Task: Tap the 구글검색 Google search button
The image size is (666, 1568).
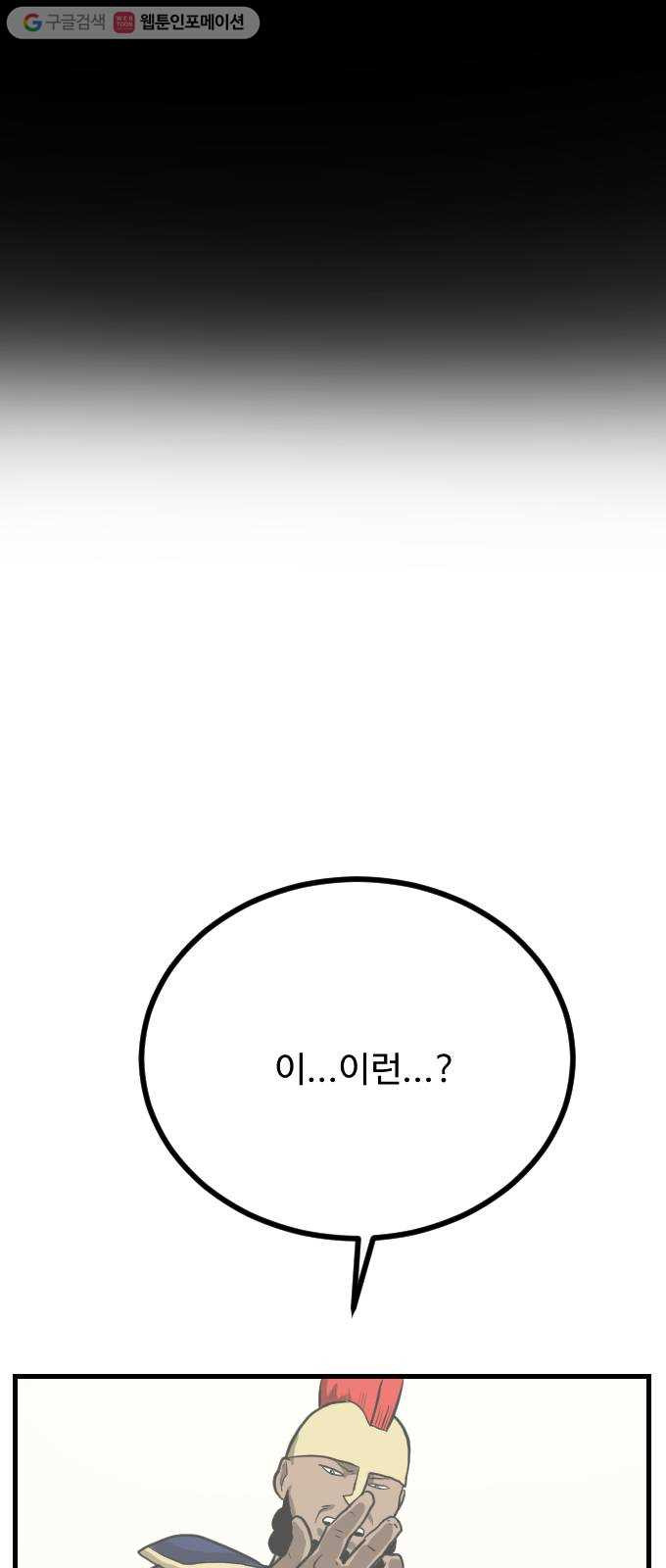Action: pos(63,23)
